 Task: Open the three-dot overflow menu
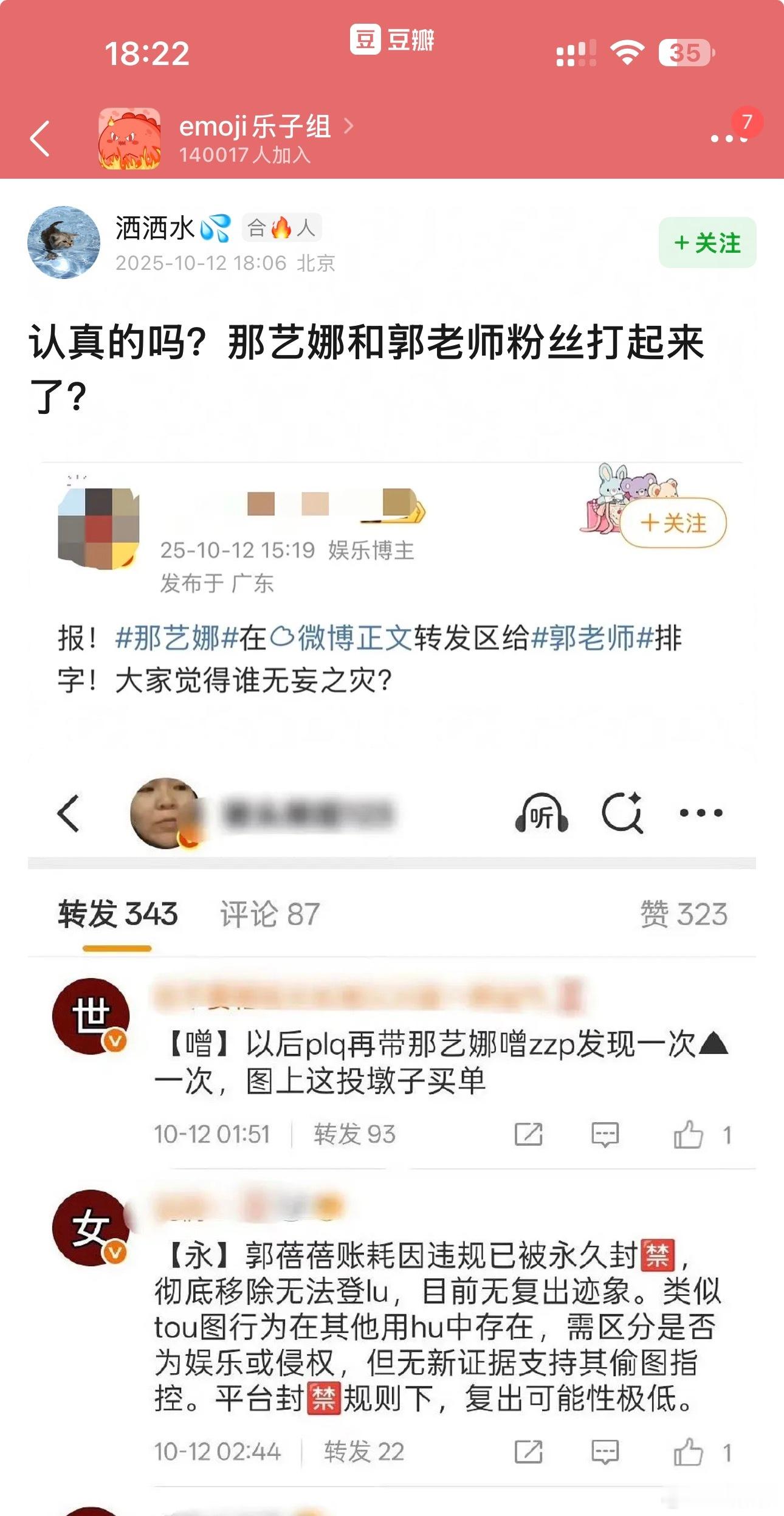pos(728,139)
